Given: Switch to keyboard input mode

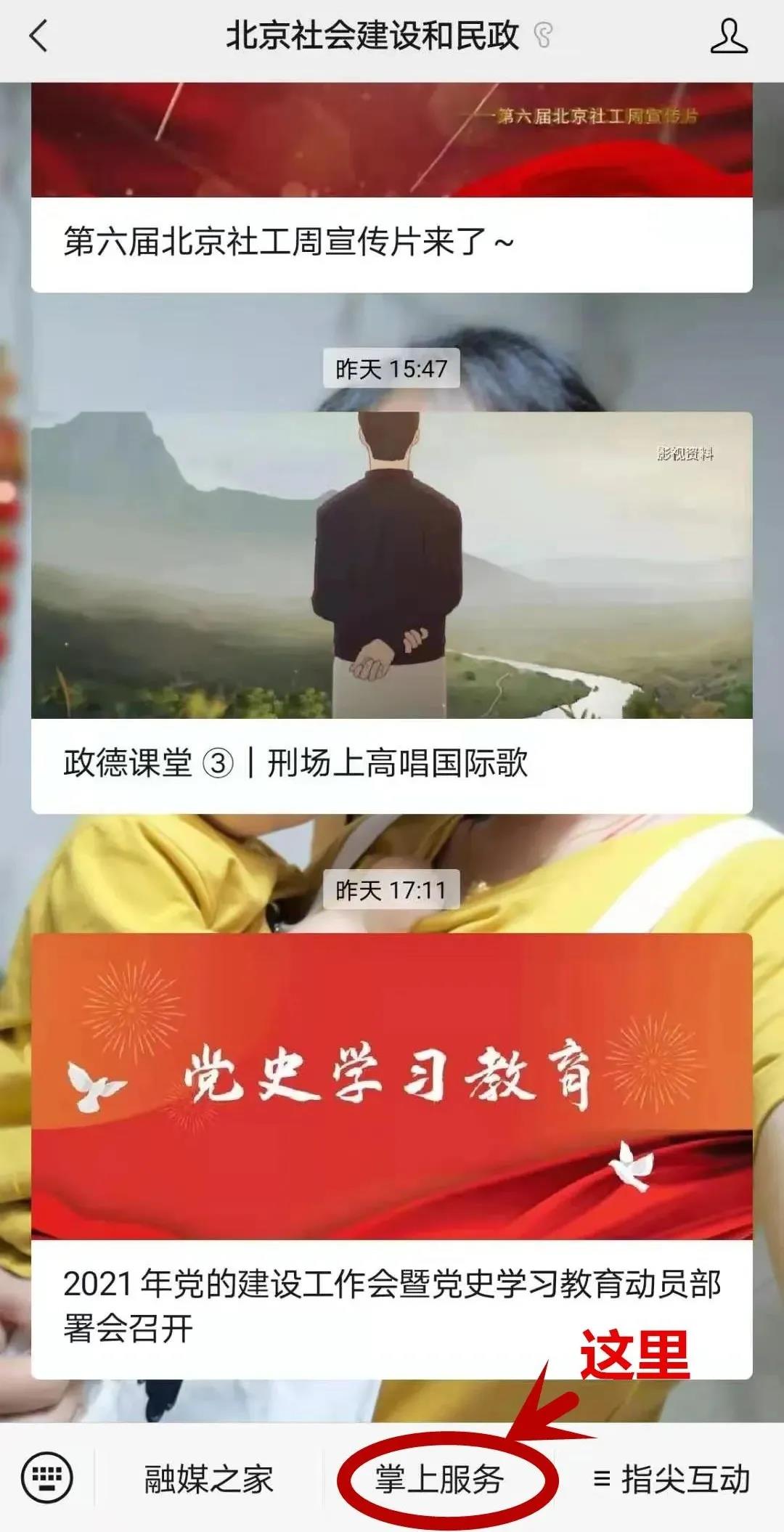Looking at the screenshot, I should pos(47,1478).
